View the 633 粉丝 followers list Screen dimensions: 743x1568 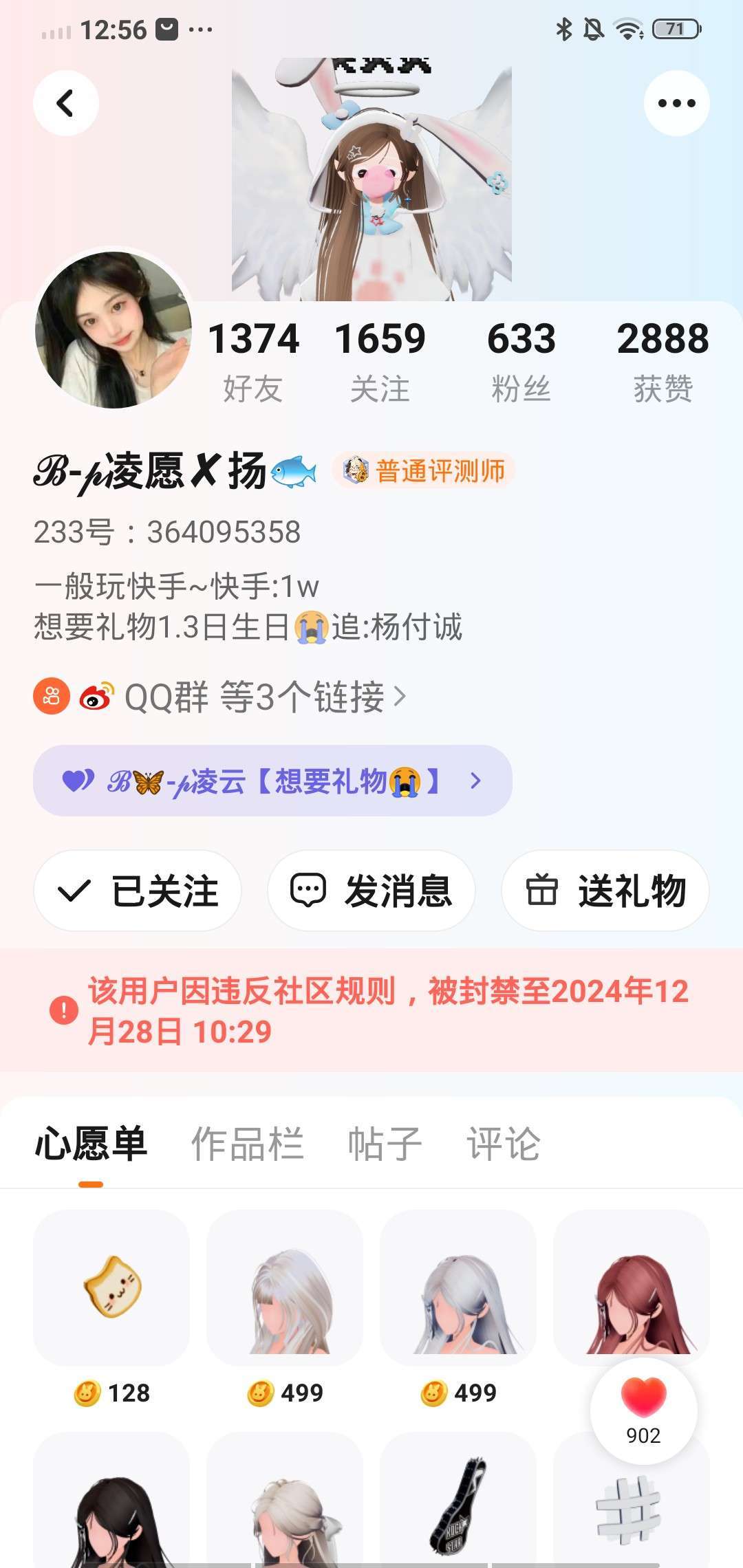coord(521,360)
